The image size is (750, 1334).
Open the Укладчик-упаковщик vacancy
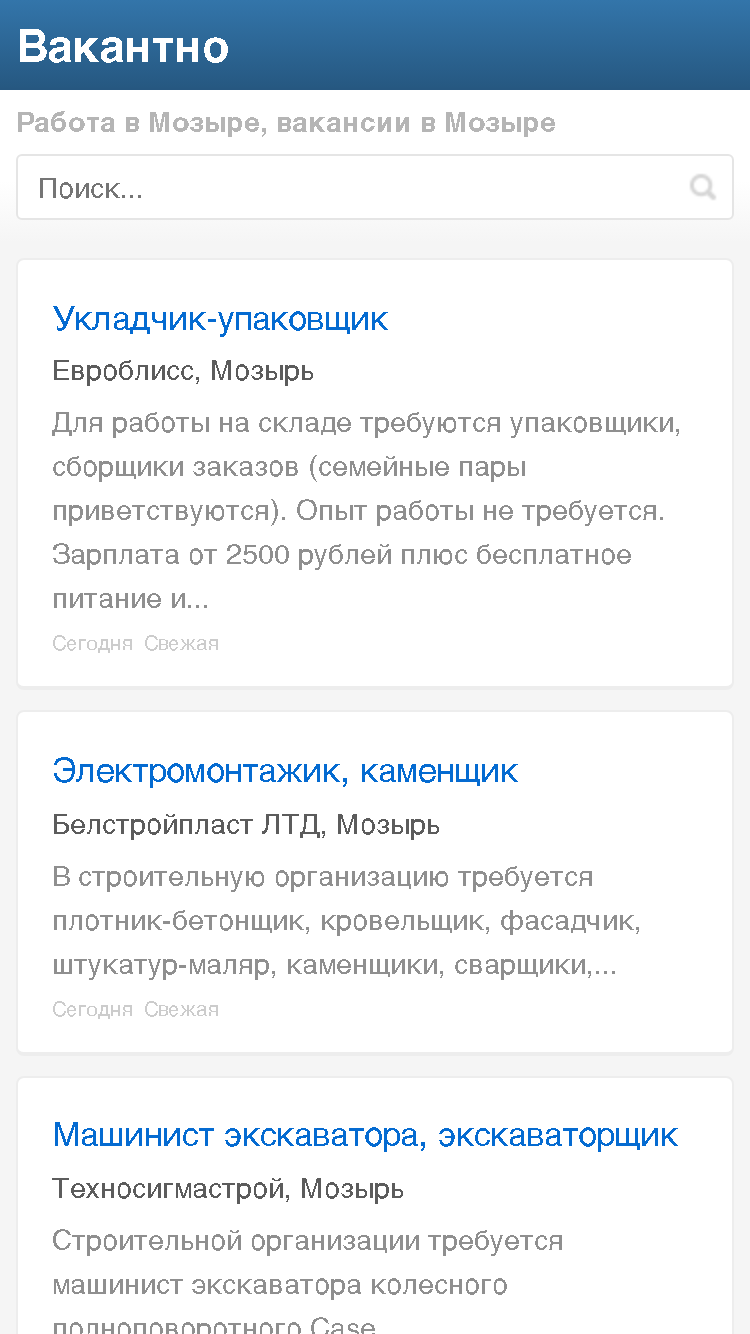(x=220, y=319)
